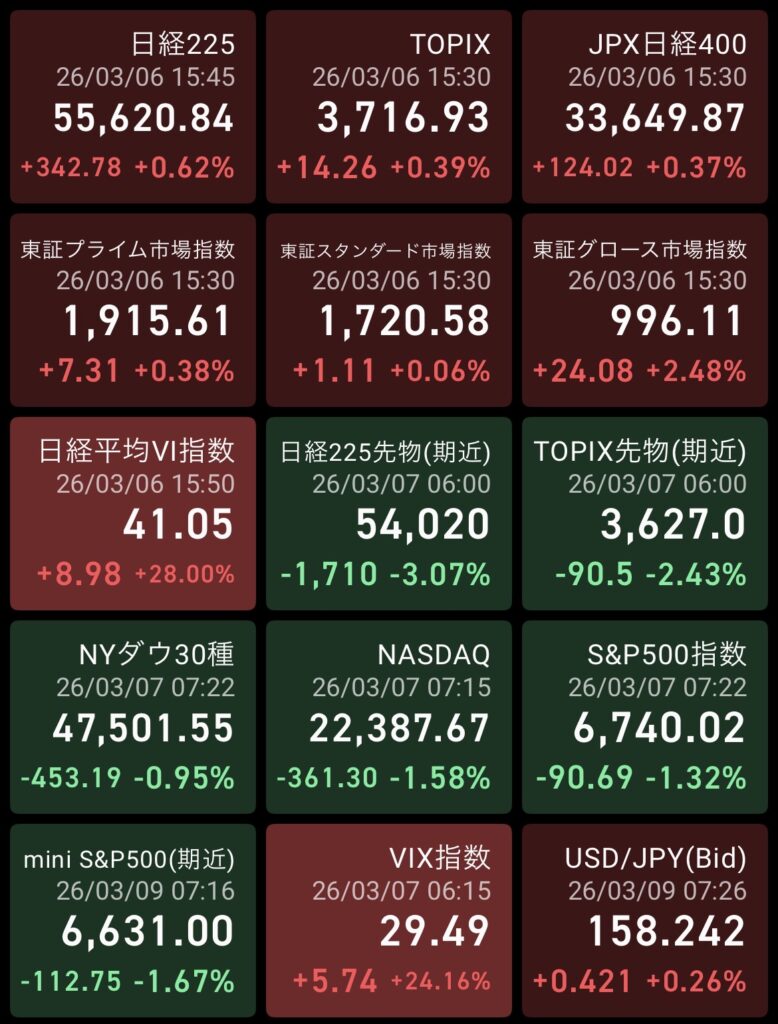This screenshot has height=1024, width=778.
Task: Tap the 東証スタンダード市場指数 tile
Action: 389,310
